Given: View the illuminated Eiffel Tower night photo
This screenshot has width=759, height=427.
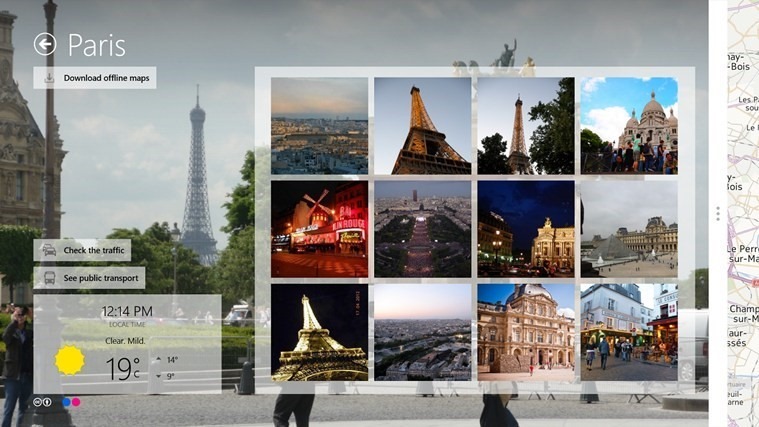Looking at the screenshot, I should (319, 331).
